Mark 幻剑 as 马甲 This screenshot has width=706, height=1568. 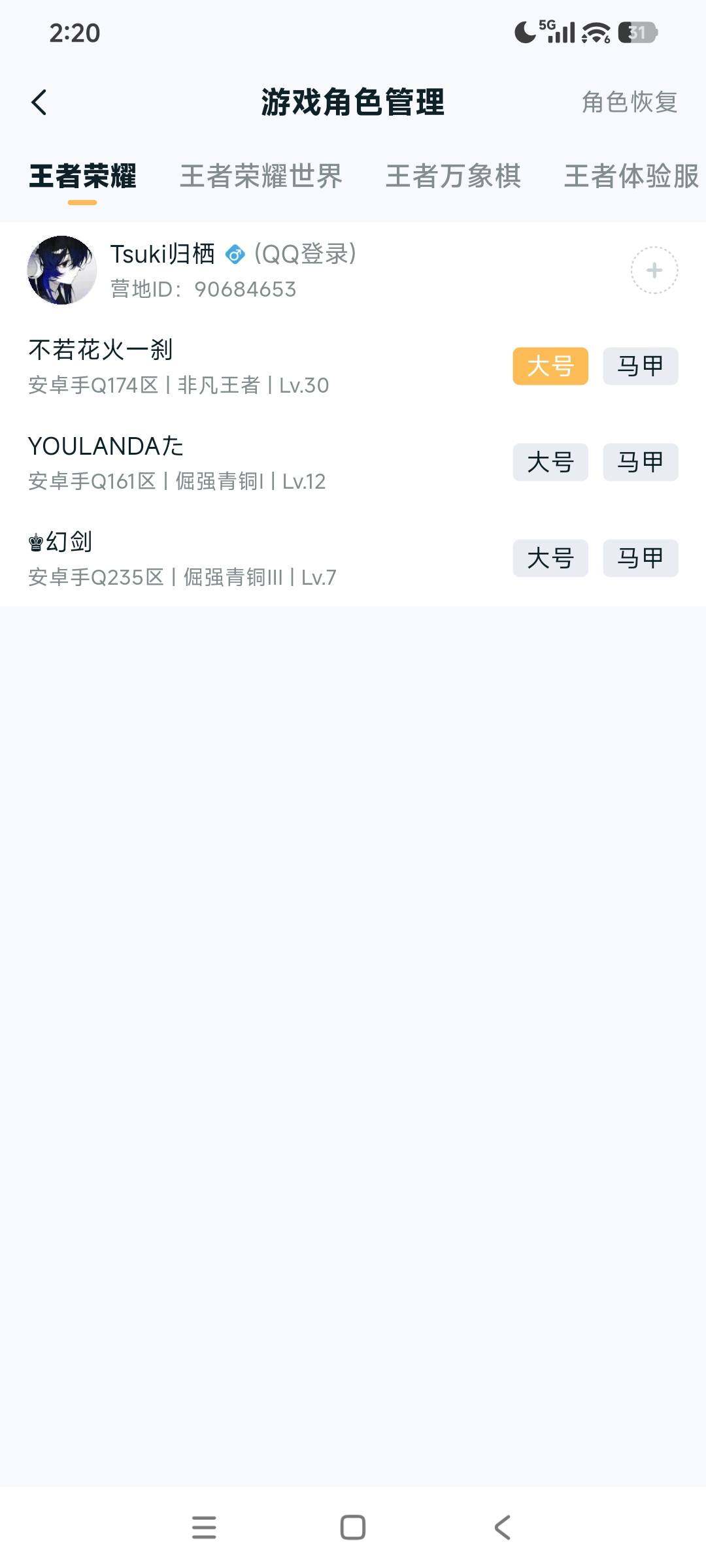click(x=641, y=558)
